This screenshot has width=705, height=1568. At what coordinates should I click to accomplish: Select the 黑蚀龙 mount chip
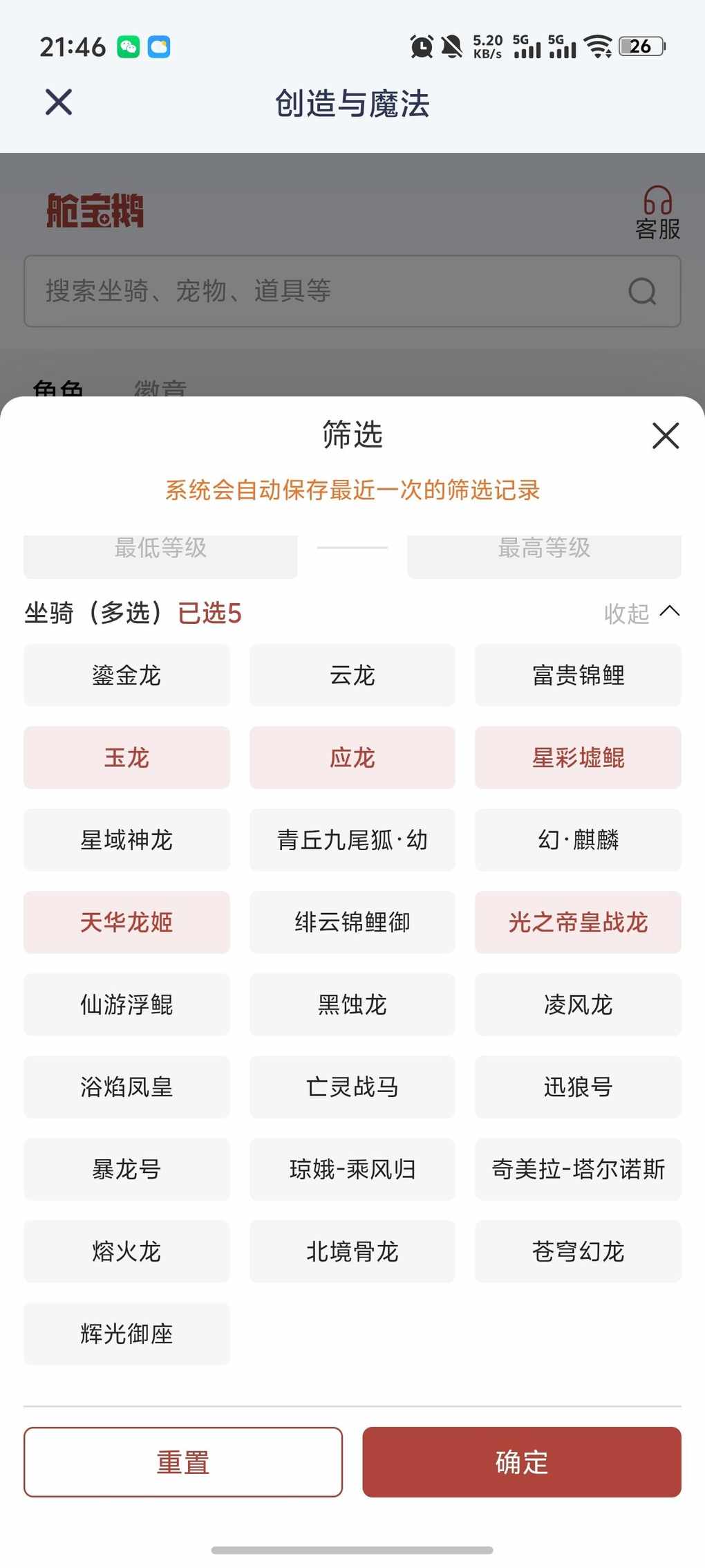click(x=352, y=1004)
